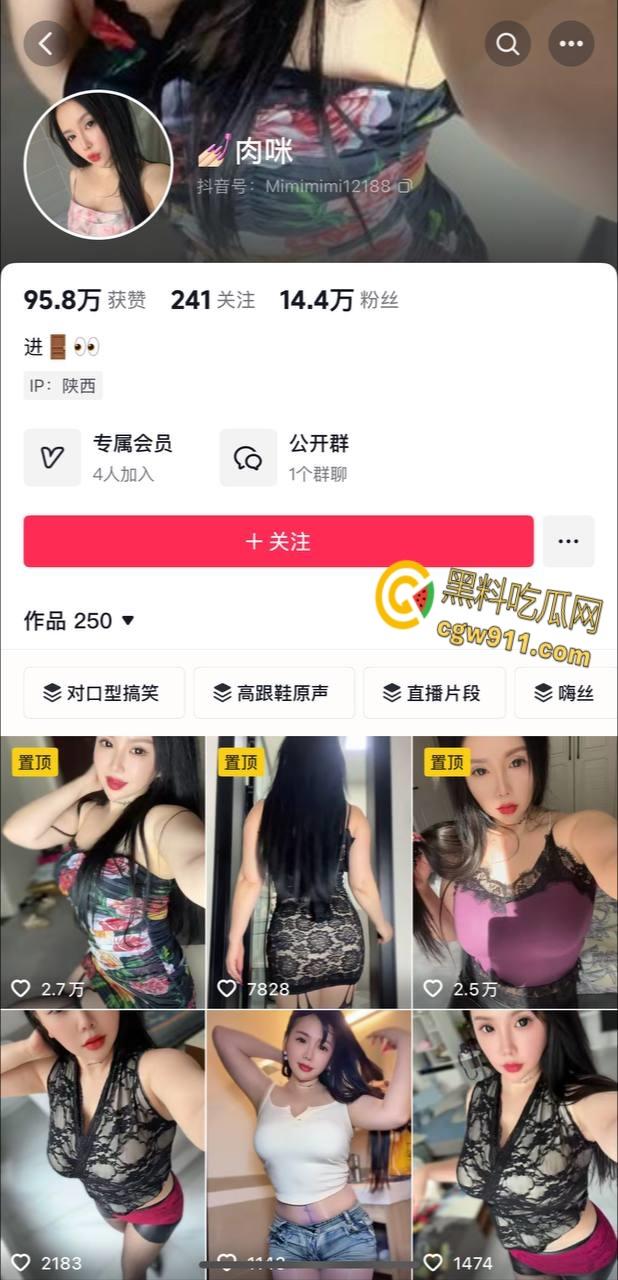Open video with 1474 likes

[x=514, y=1140]
